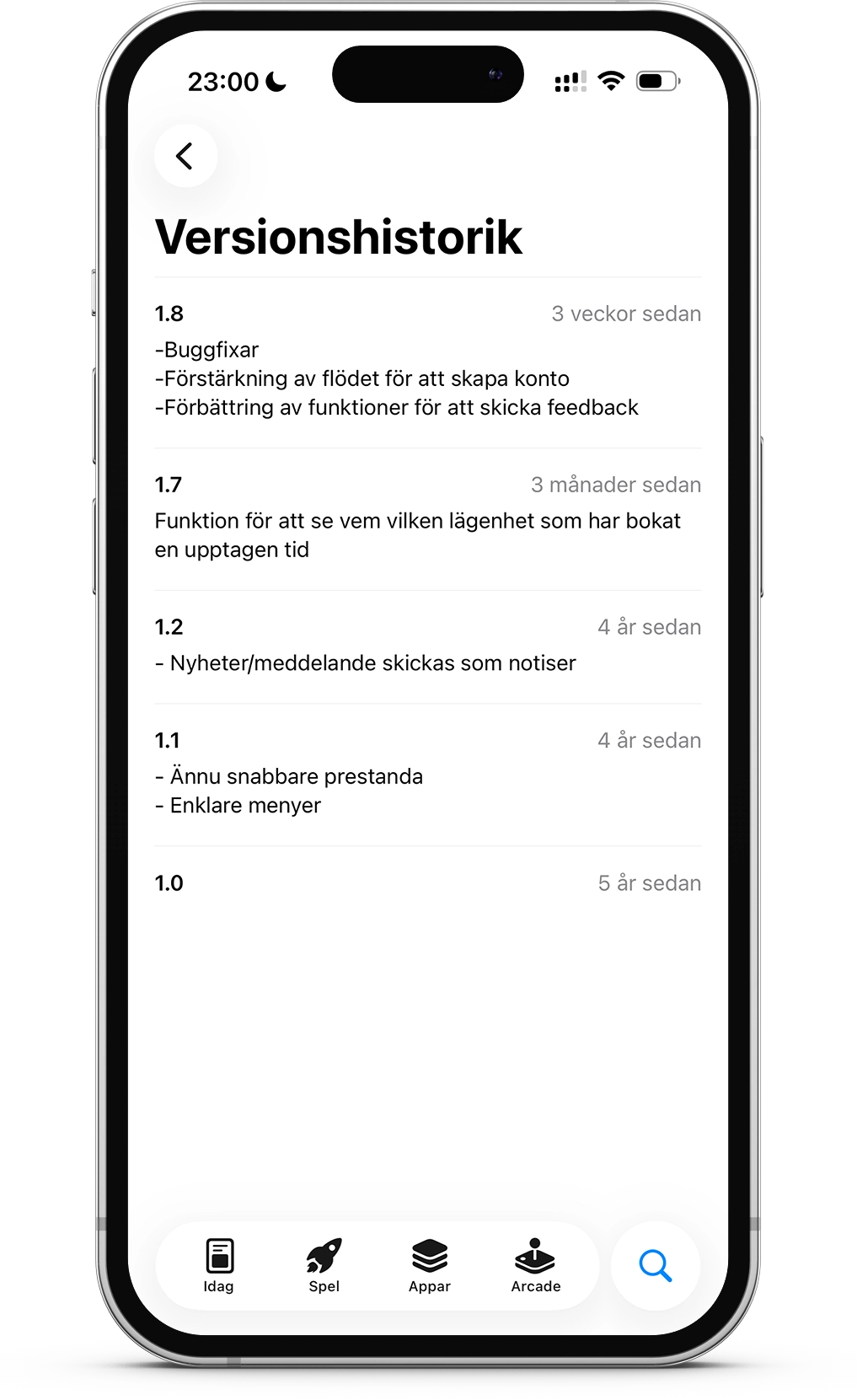Switch to the Idag tab

[x=219, y=1264]
